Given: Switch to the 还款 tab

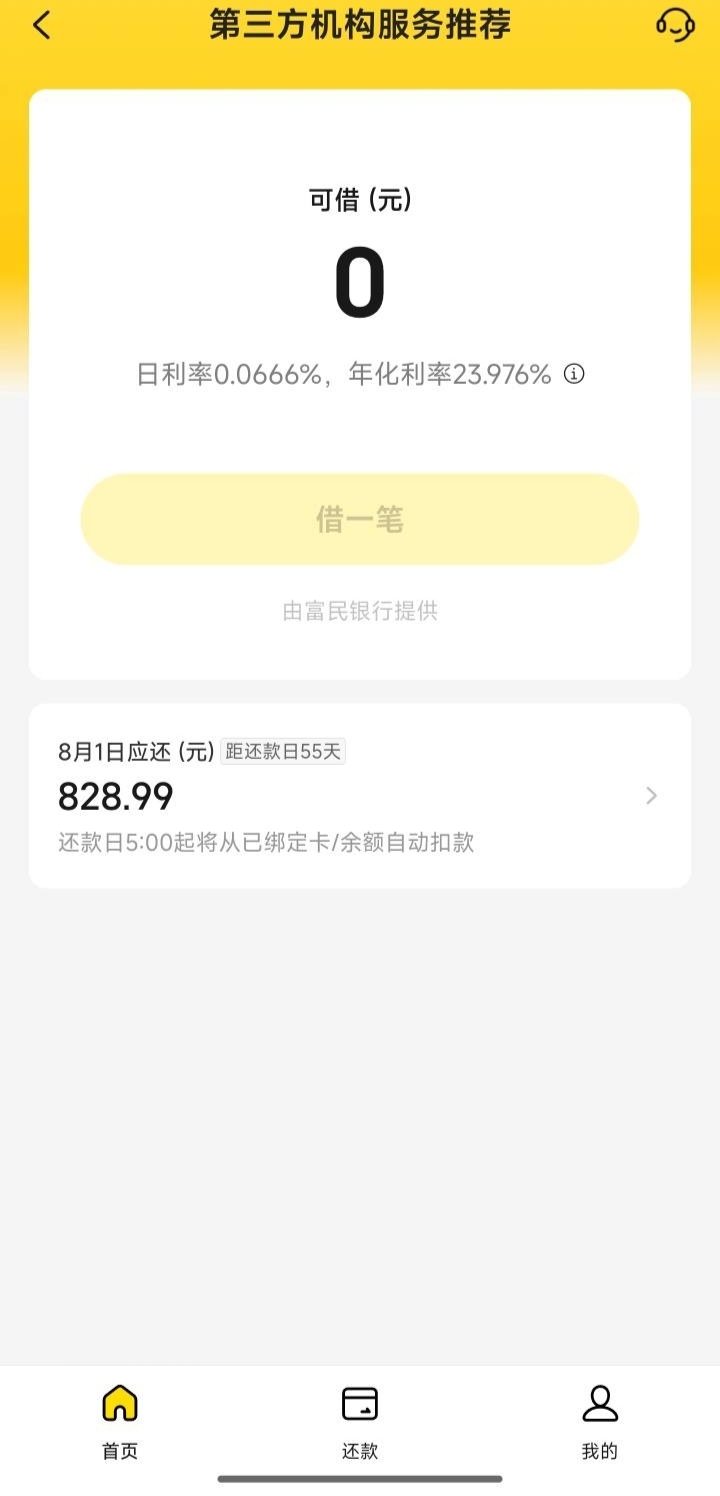Looking at the screenshot, I should pos(360,1422).
